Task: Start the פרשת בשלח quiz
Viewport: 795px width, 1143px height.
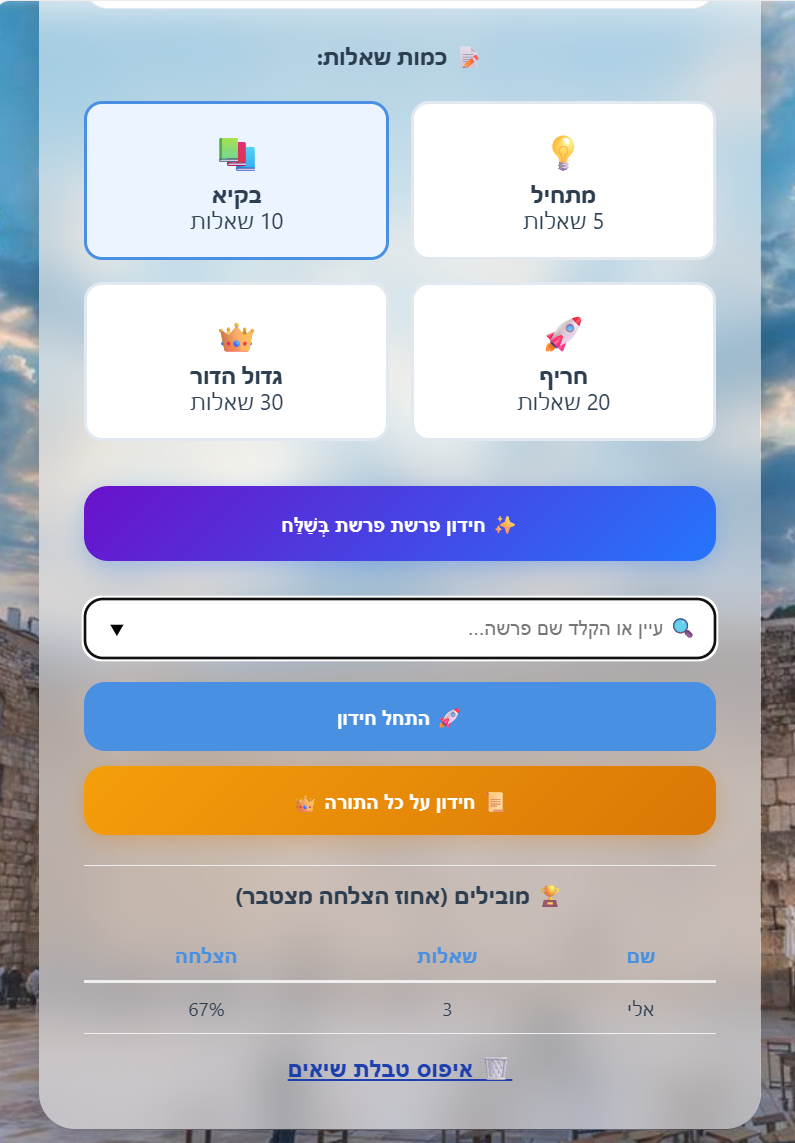Action: 399,524
